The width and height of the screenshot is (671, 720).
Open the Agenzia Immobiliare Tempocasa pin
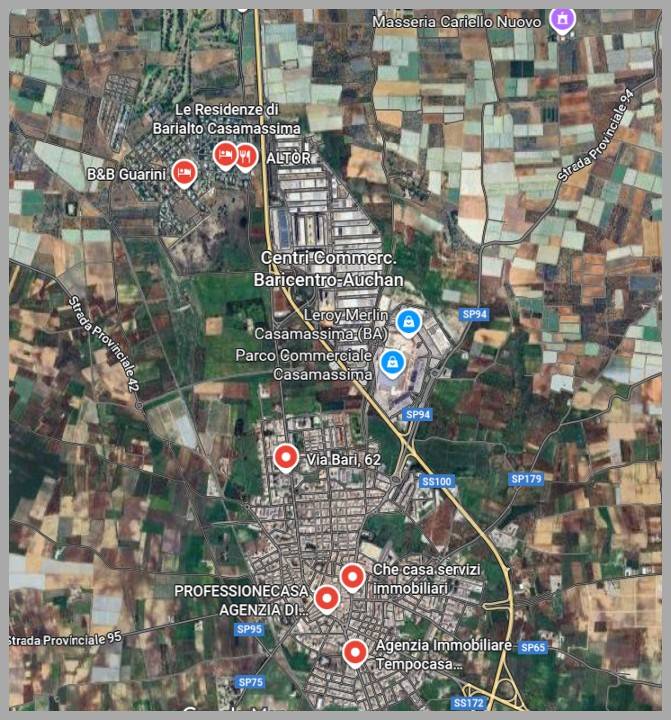[354, 653]
